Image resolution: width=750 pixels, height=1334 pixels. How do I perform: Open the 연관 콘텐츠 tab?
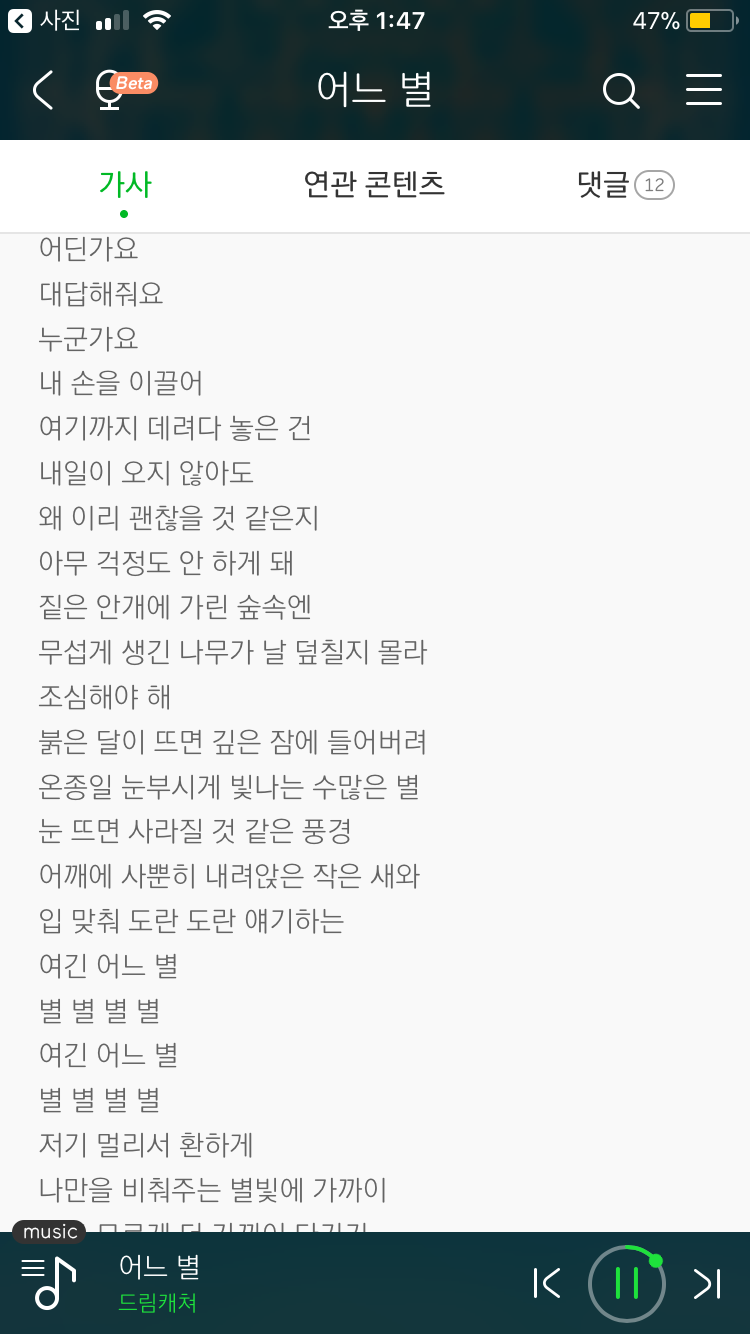click(374, 186)
